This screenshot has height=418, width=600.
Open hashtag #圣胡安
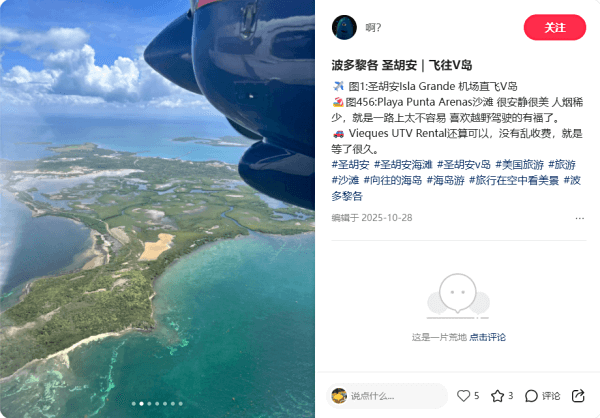tap(350, 165)
